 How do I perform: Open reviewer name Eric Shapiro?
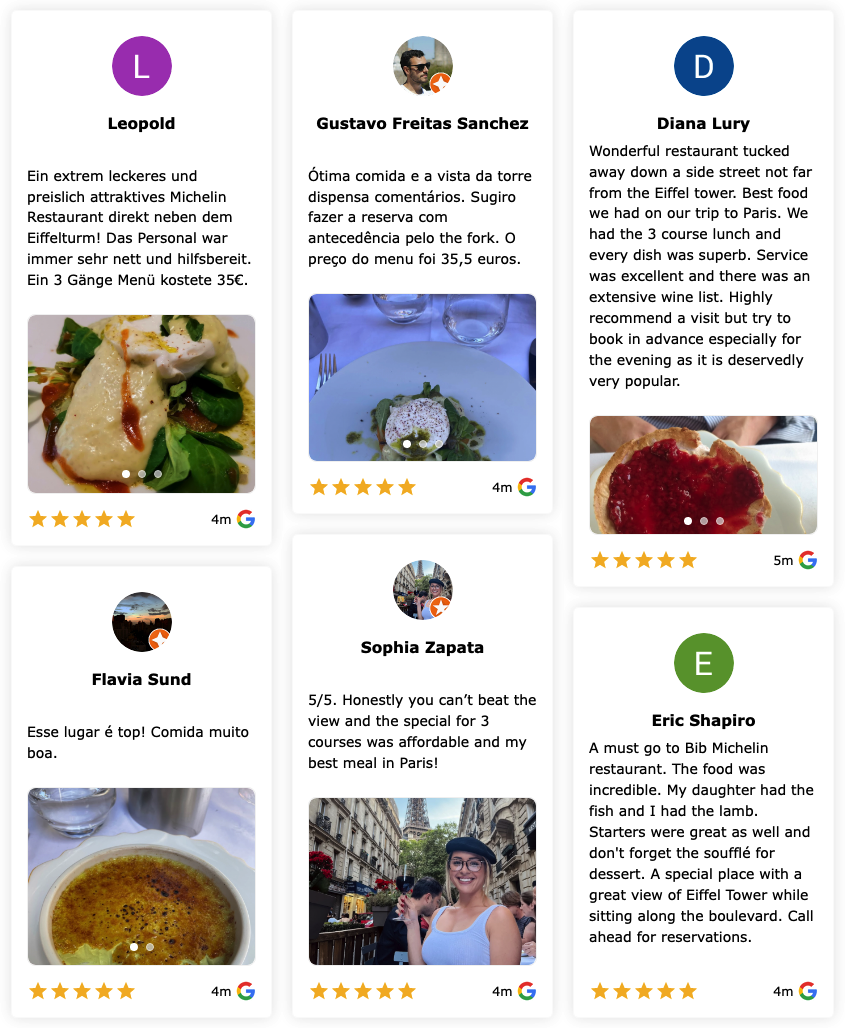(x=703, y=720)
